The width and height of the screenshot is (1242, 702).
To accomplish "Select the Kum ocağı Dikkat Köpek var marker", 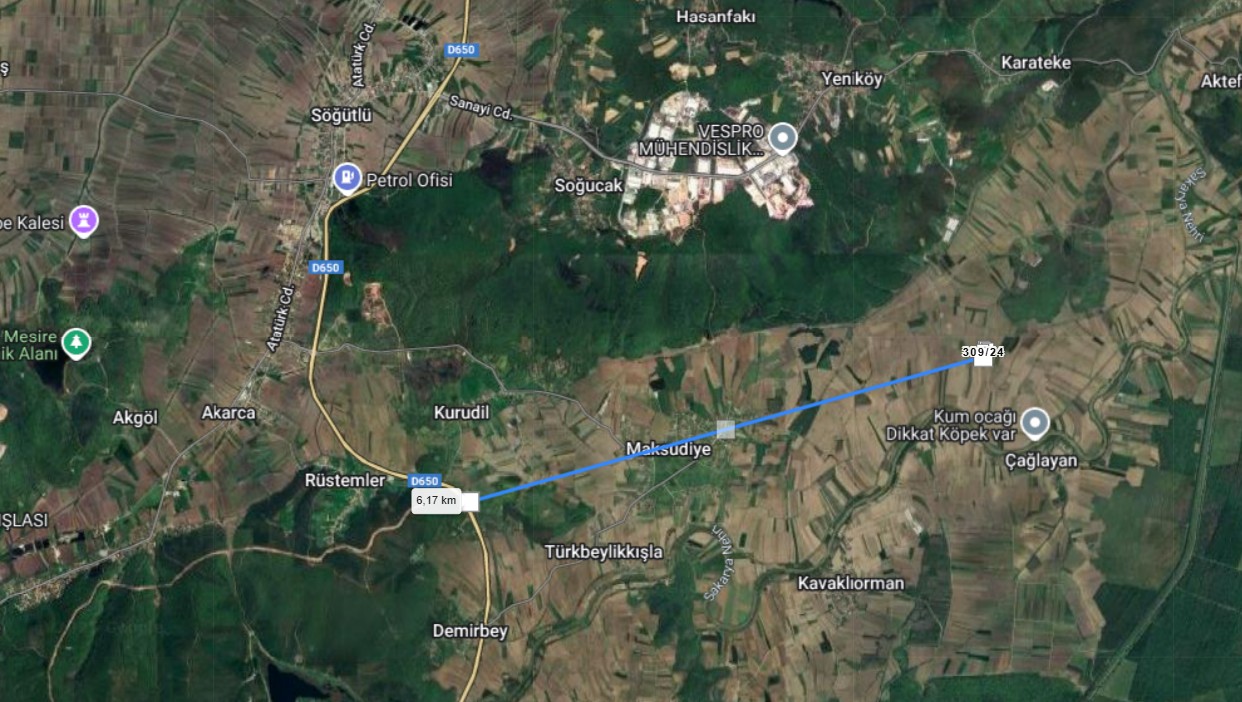I will pyautogui.click(x=1035, y=424).
